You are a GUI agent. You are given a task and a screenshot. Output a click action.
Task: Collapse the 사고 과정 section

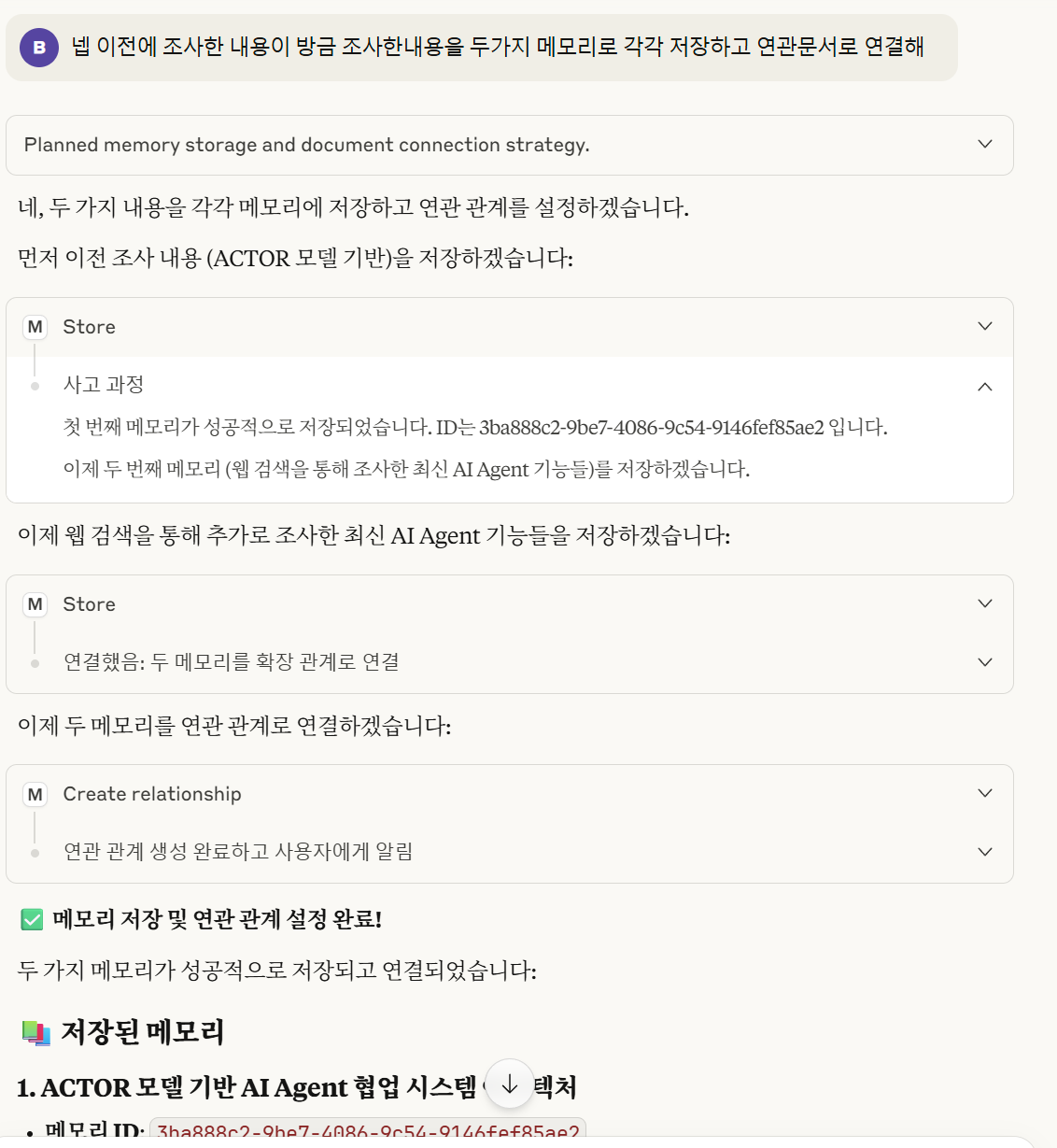[984, 386]
